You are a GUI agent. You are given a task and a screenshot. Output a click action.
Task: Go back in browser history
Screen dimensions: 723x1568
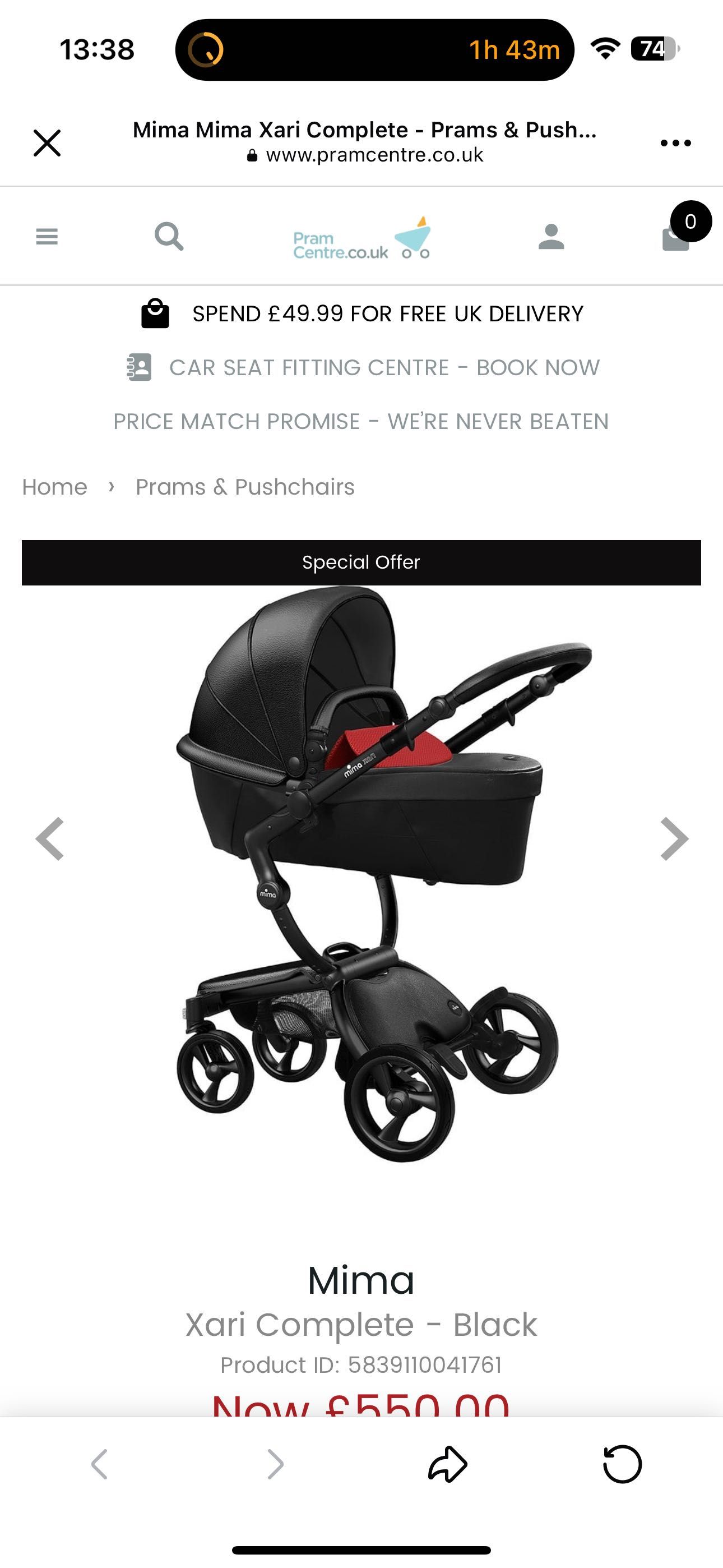[x=99, y=1464]
